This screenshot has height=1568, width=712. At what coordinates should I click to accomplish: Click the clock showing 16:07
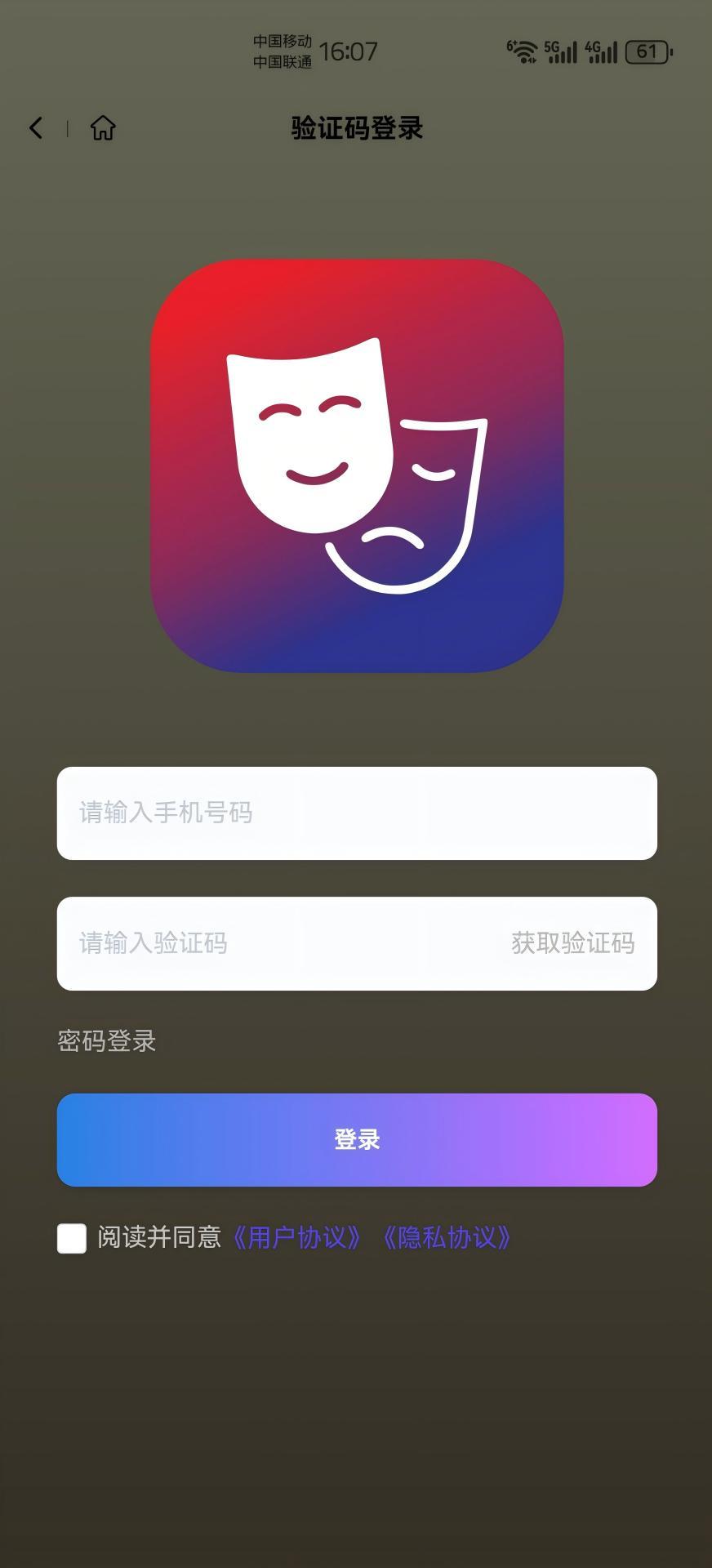(349, 52)
